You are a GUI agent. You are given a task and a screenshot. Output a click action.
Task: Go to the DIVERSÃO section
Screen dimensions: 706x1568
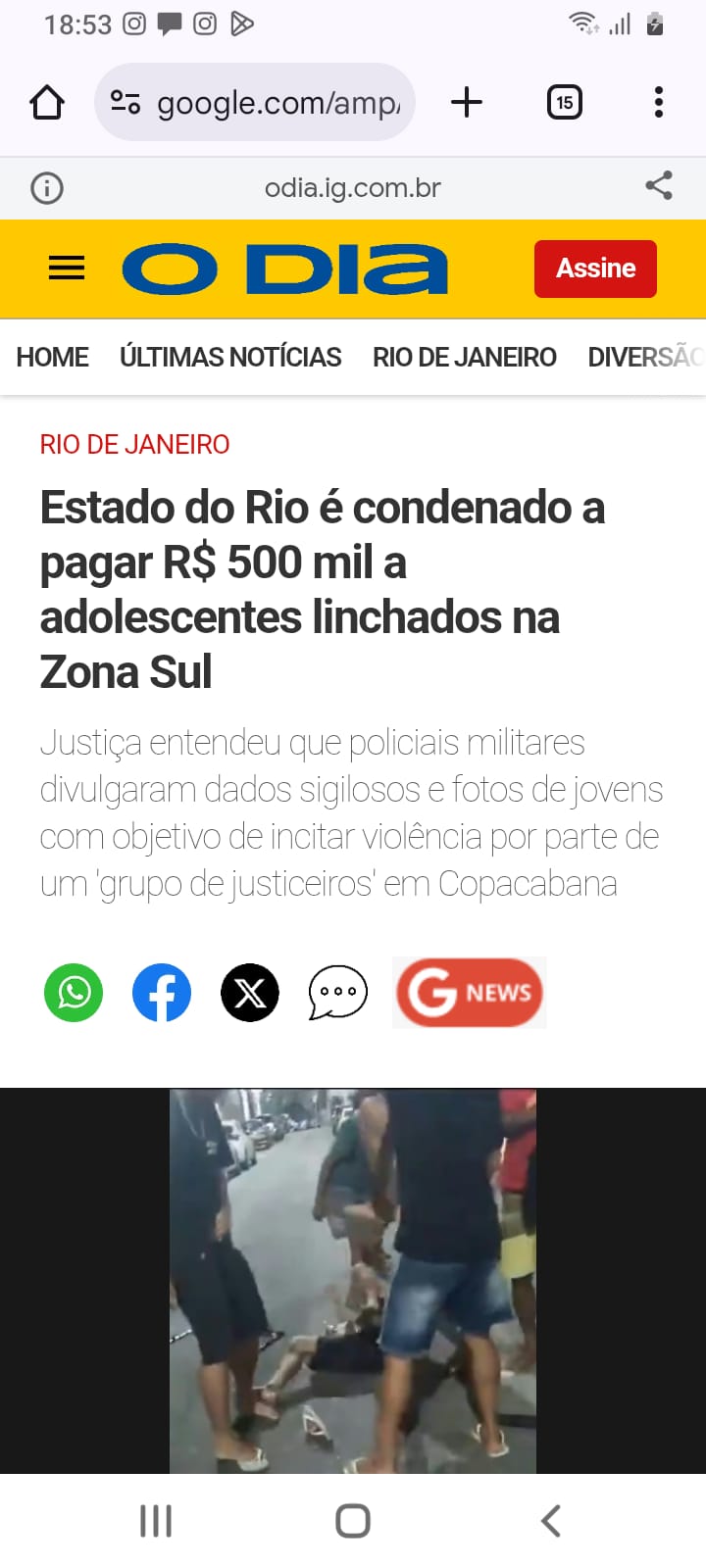tap(643, 357)
